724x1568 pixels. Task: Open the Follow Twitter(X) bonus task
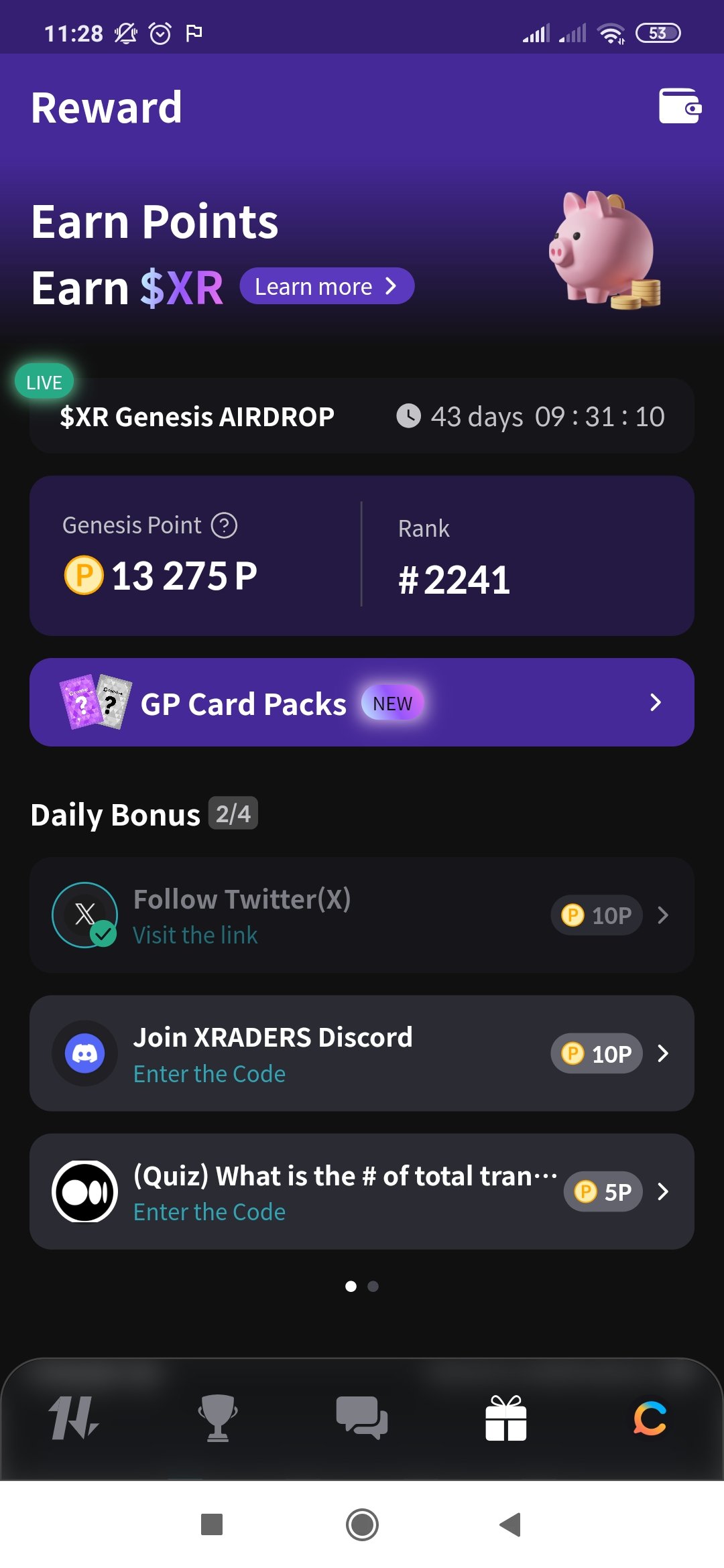pos(362,915)
